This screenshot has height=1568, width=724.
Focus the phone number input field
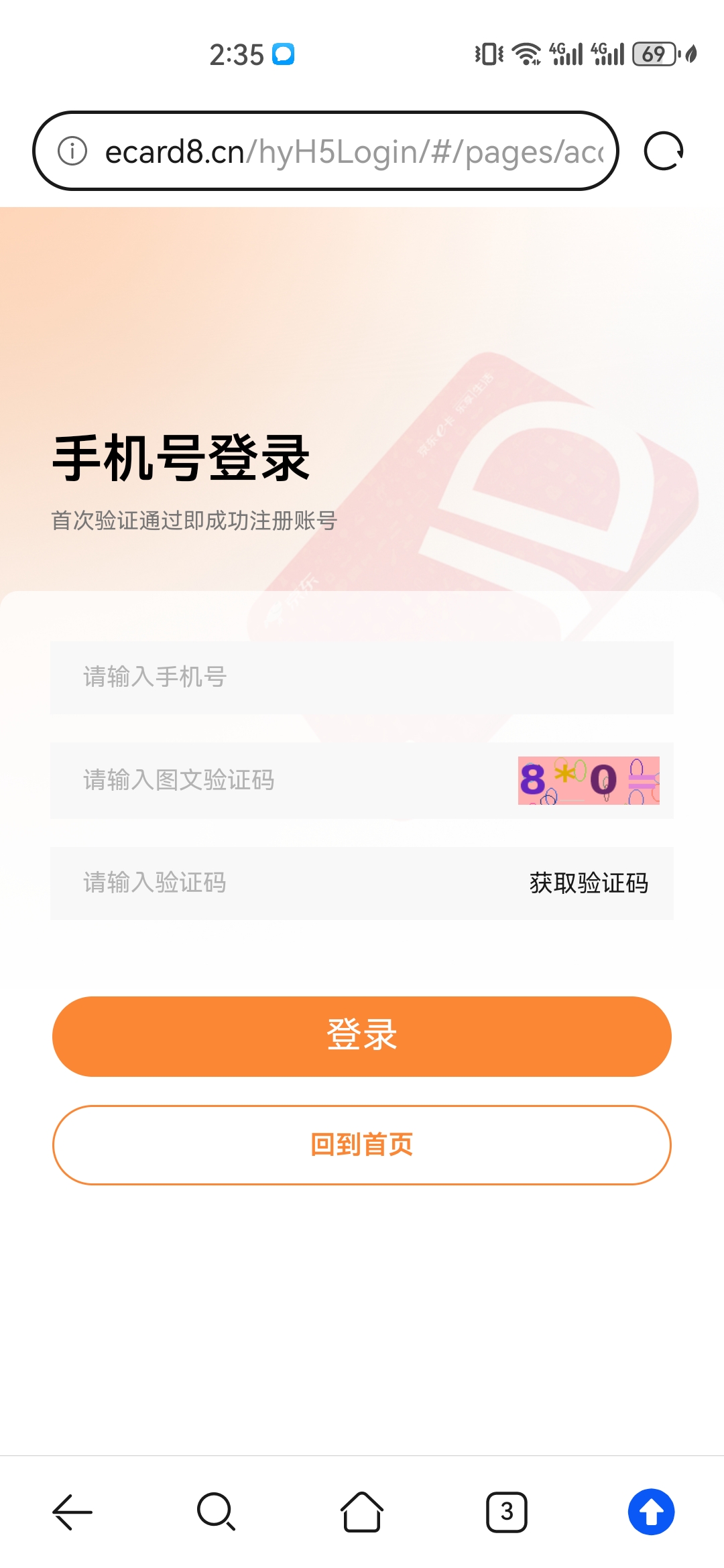pyautogui.click(x=362, y=677)
